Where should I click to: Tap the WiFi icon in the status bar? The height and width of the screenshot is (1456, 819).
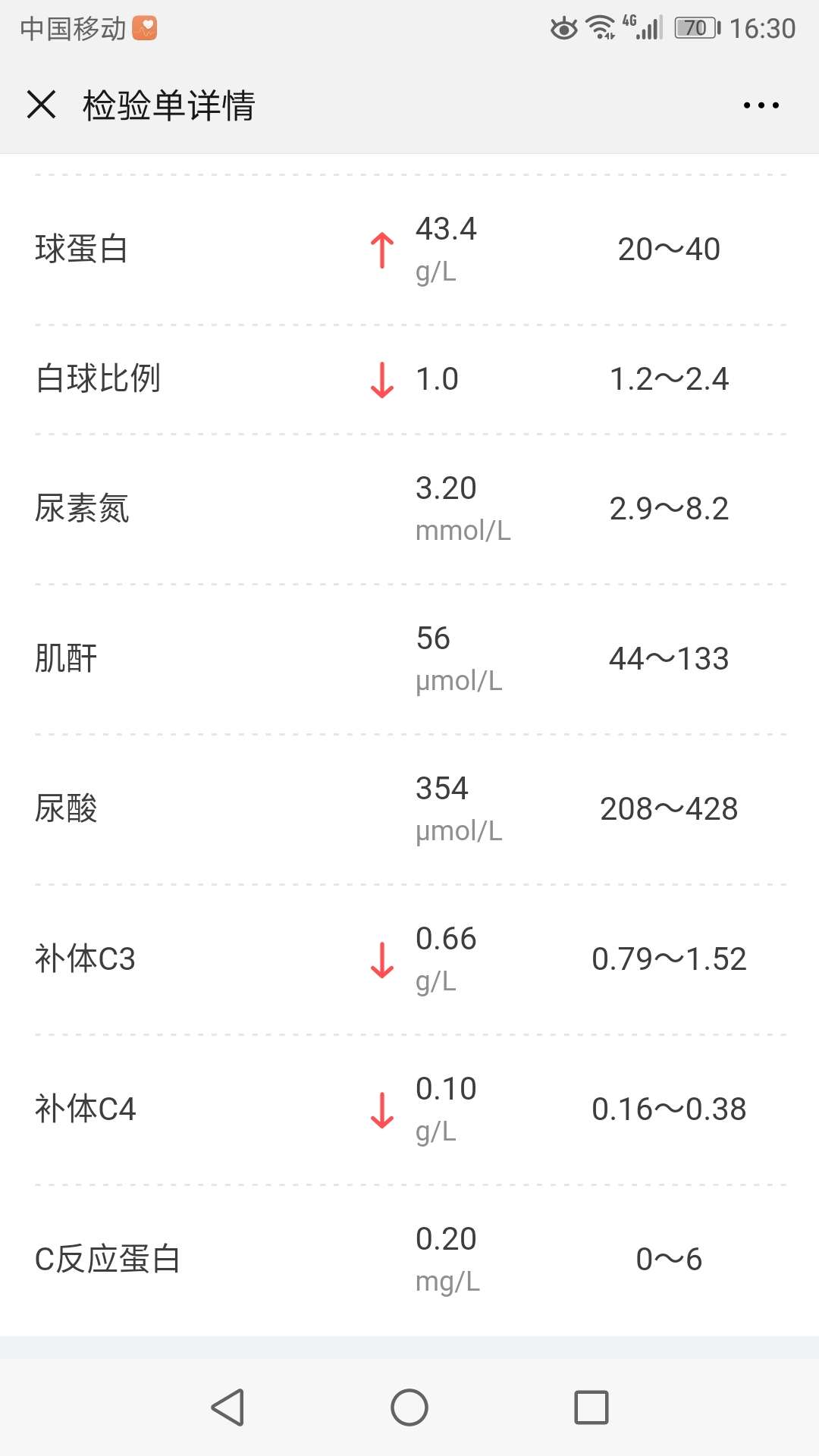tap(601, 25)
